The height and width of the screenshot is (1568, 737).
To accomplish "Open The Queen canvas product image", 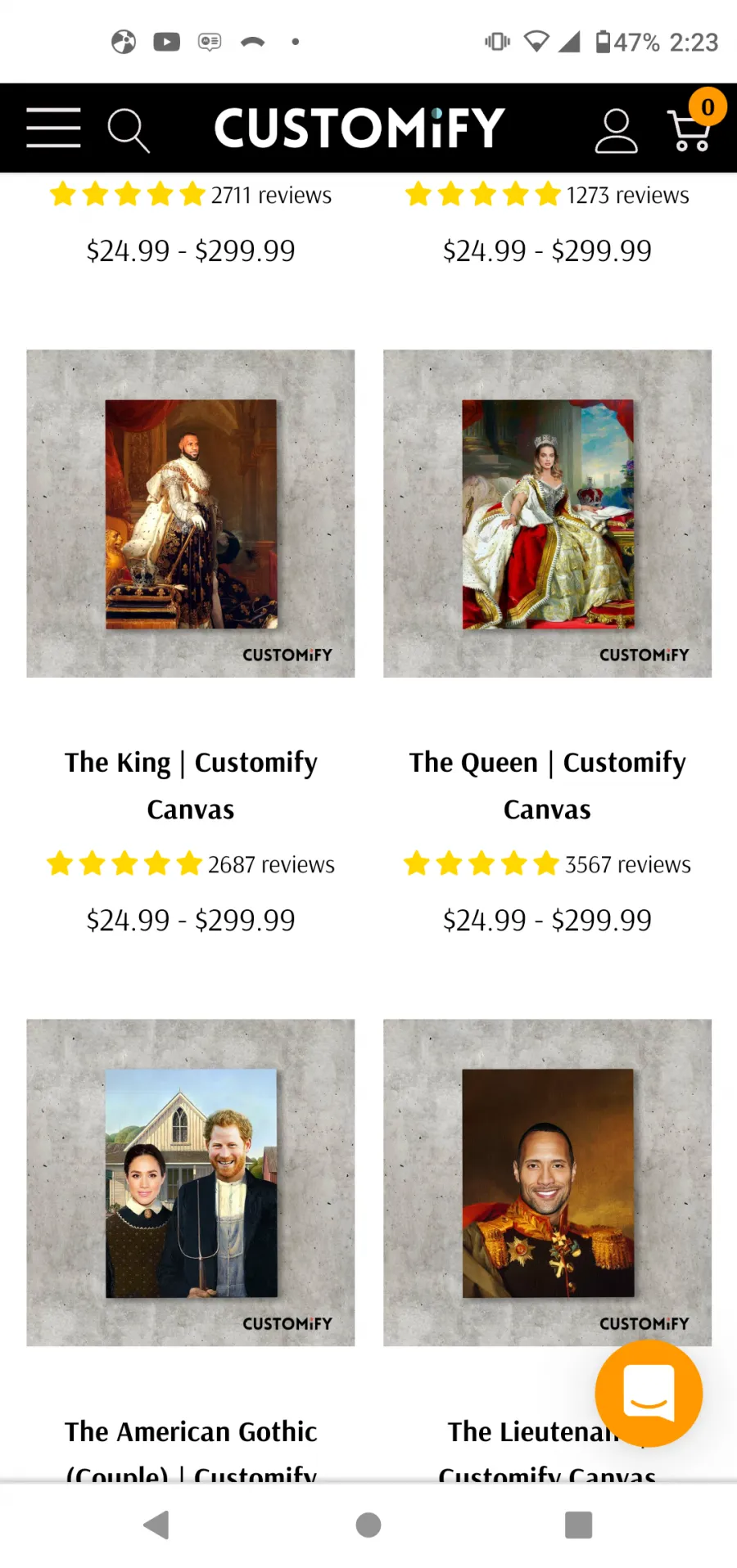I will point(547,513).
